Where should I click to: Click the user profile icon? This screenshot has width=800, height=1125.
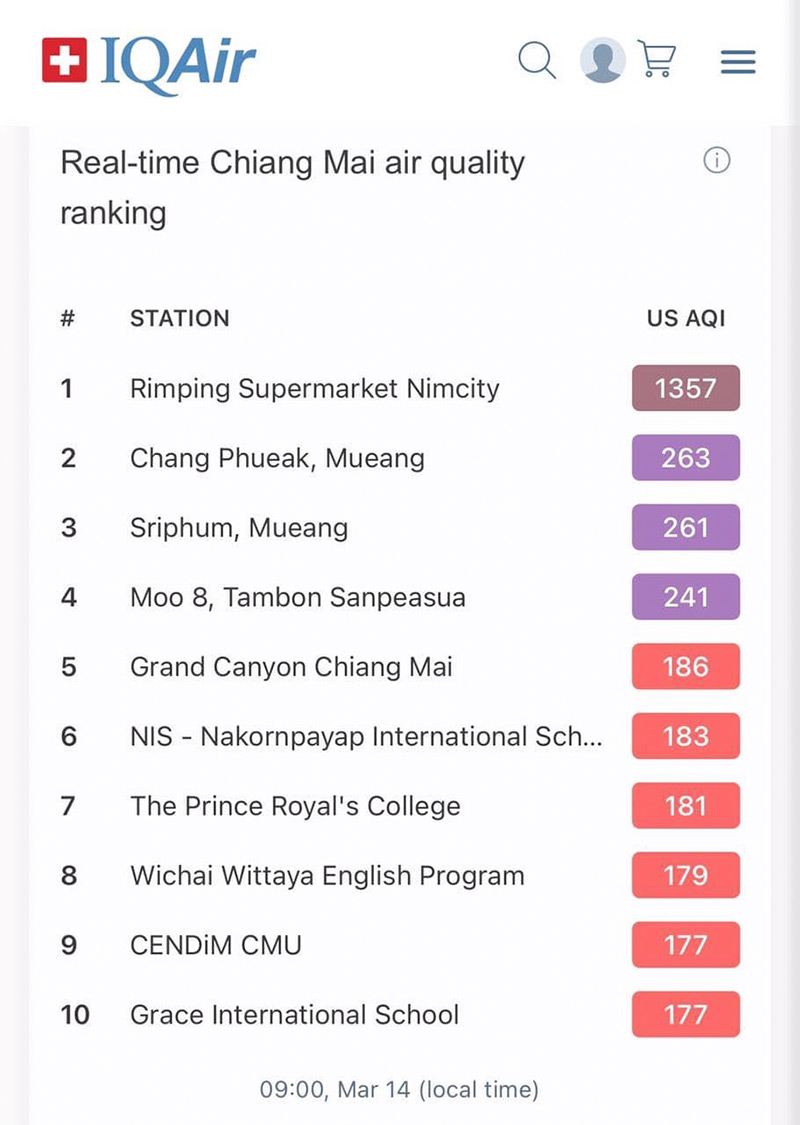[602, 60]
